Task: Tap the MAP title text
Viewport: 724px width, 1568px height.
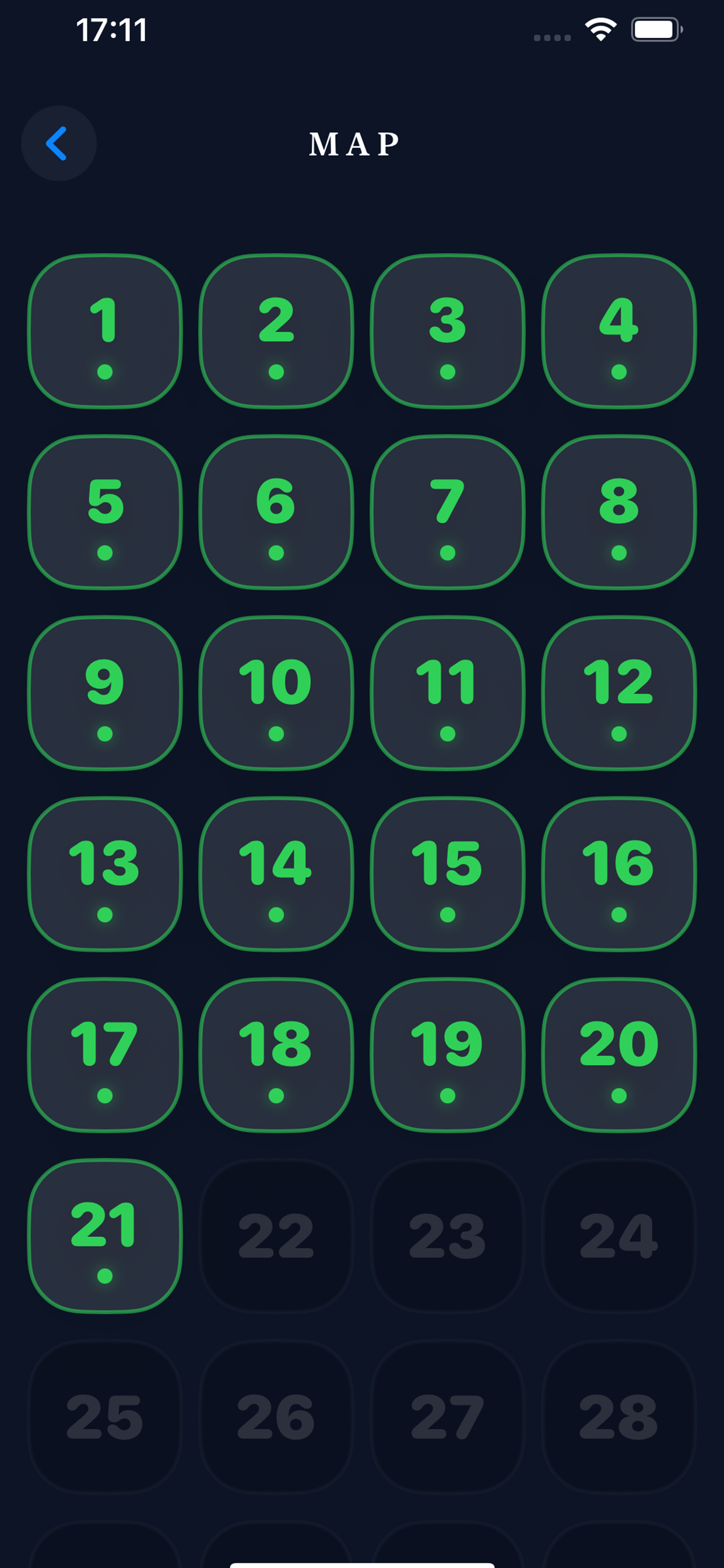Action: 353,144
